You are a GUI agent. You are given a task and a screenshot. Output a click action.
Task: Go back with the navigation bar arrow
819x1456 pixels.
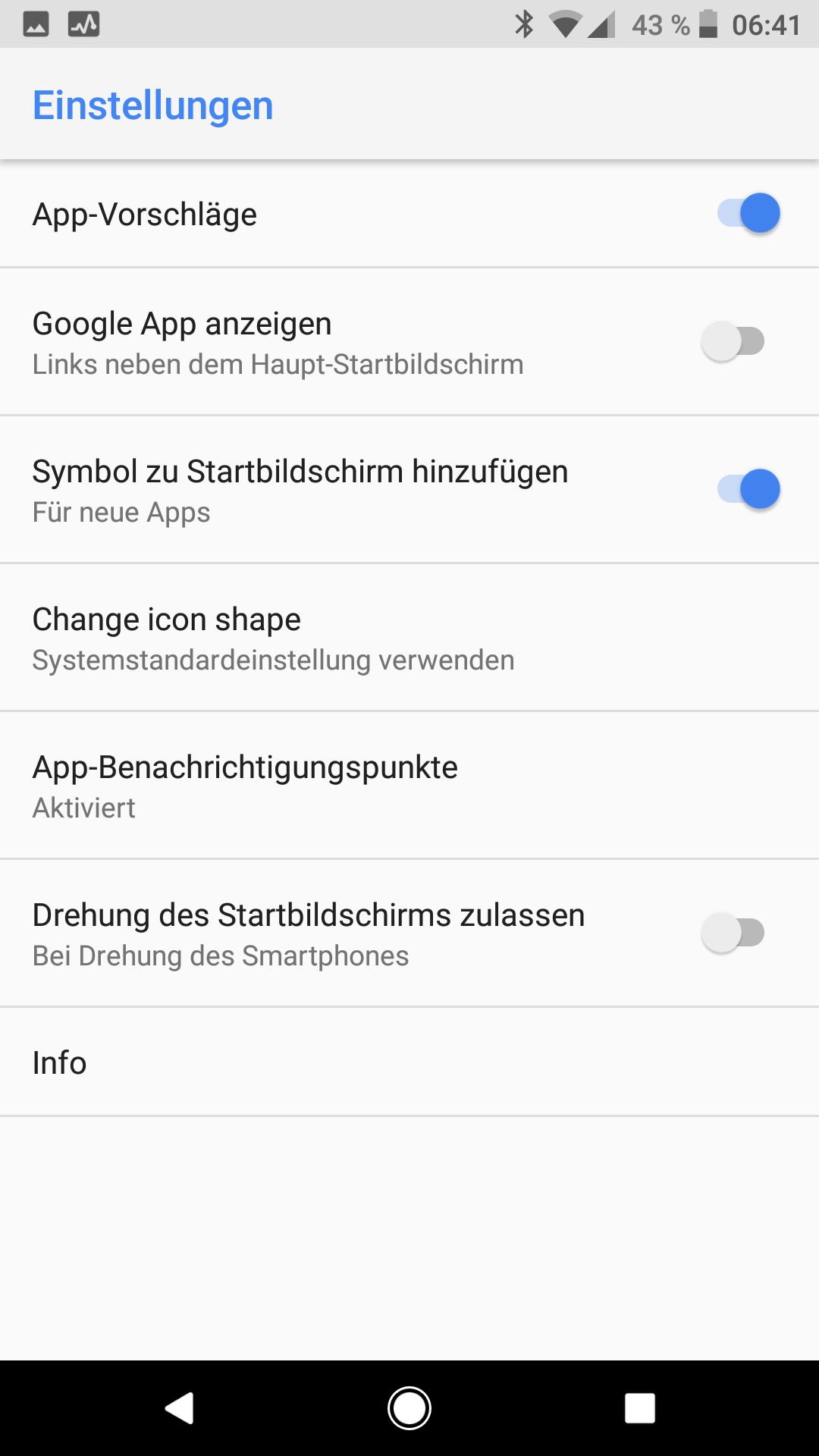coord(180,1408)
